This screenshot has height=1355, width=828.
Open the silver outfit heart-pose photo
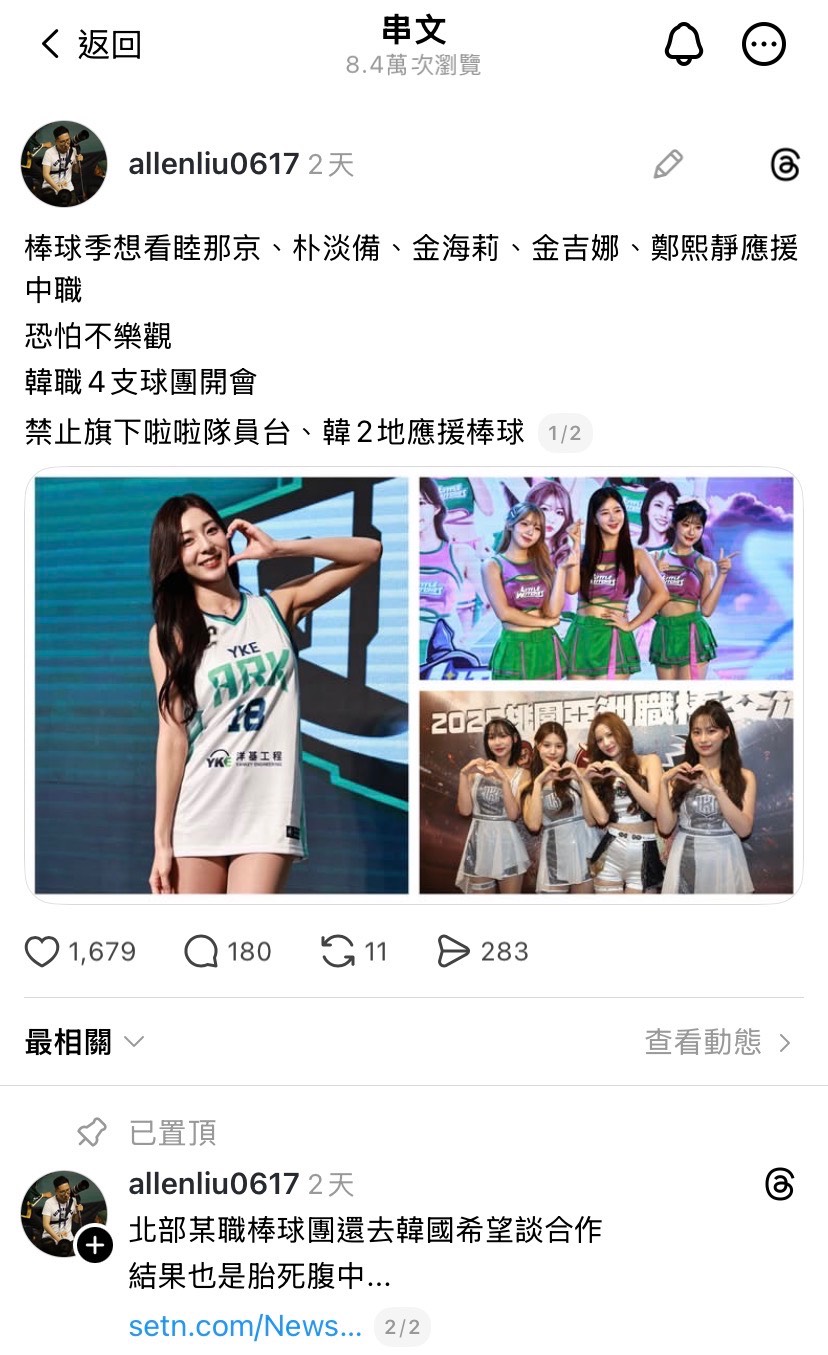coord(606,791)
